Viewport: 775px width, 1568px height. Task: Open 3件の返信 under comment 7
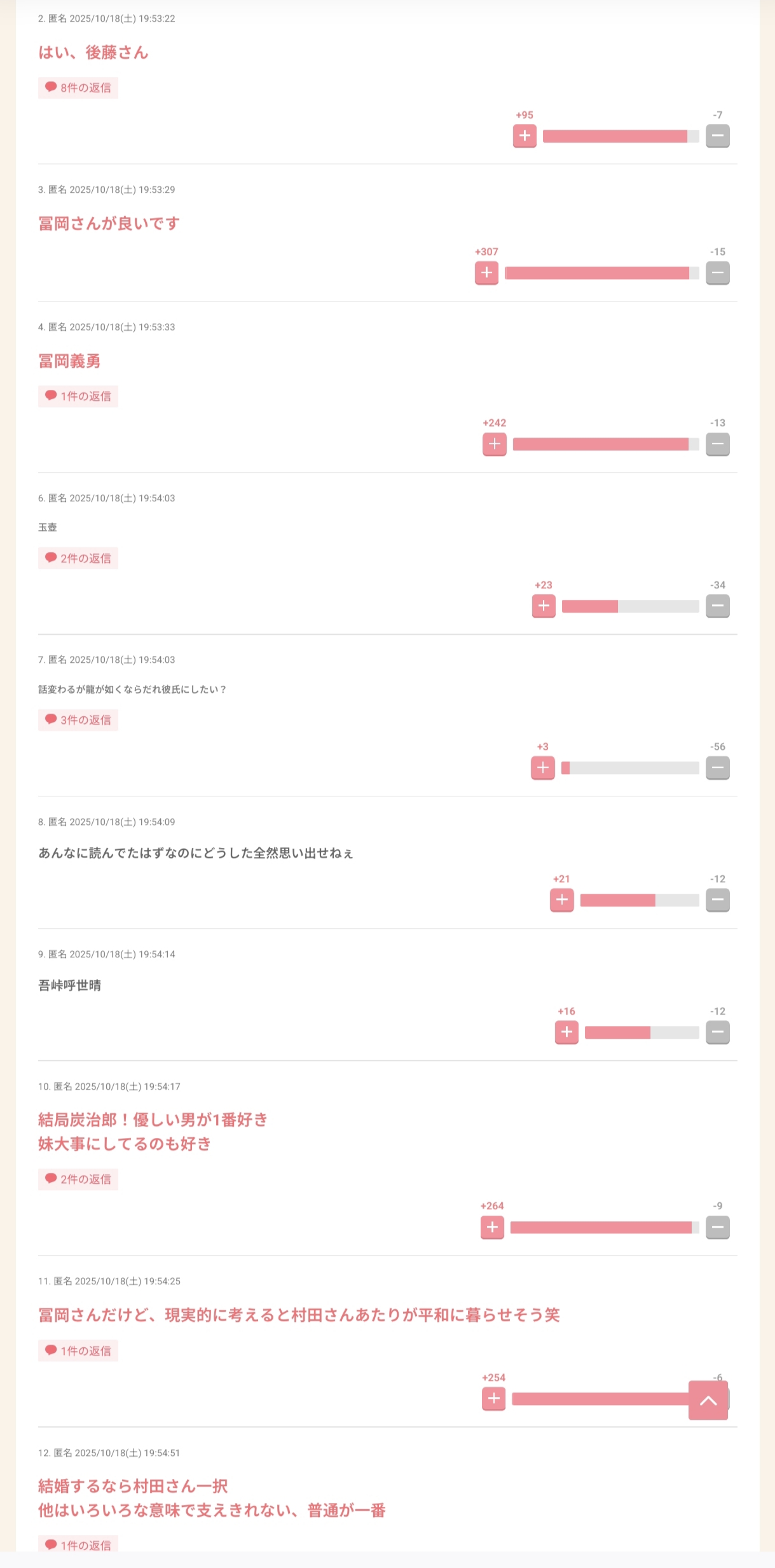pyautogui.click(x=78, y=720)
